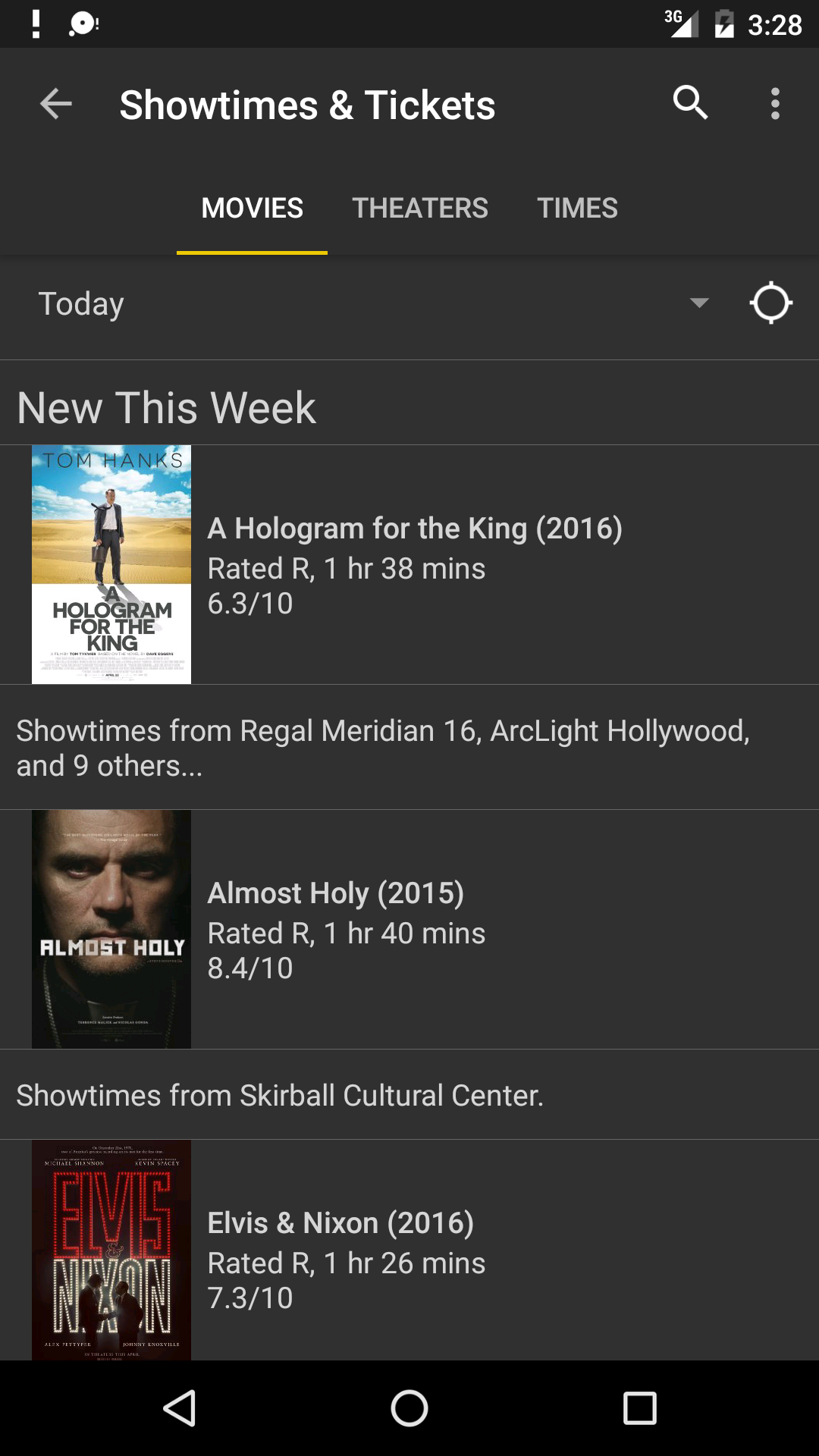819x1456 pixels.
Task: Open the overflow menu
Action: click(x=774, y=104)
